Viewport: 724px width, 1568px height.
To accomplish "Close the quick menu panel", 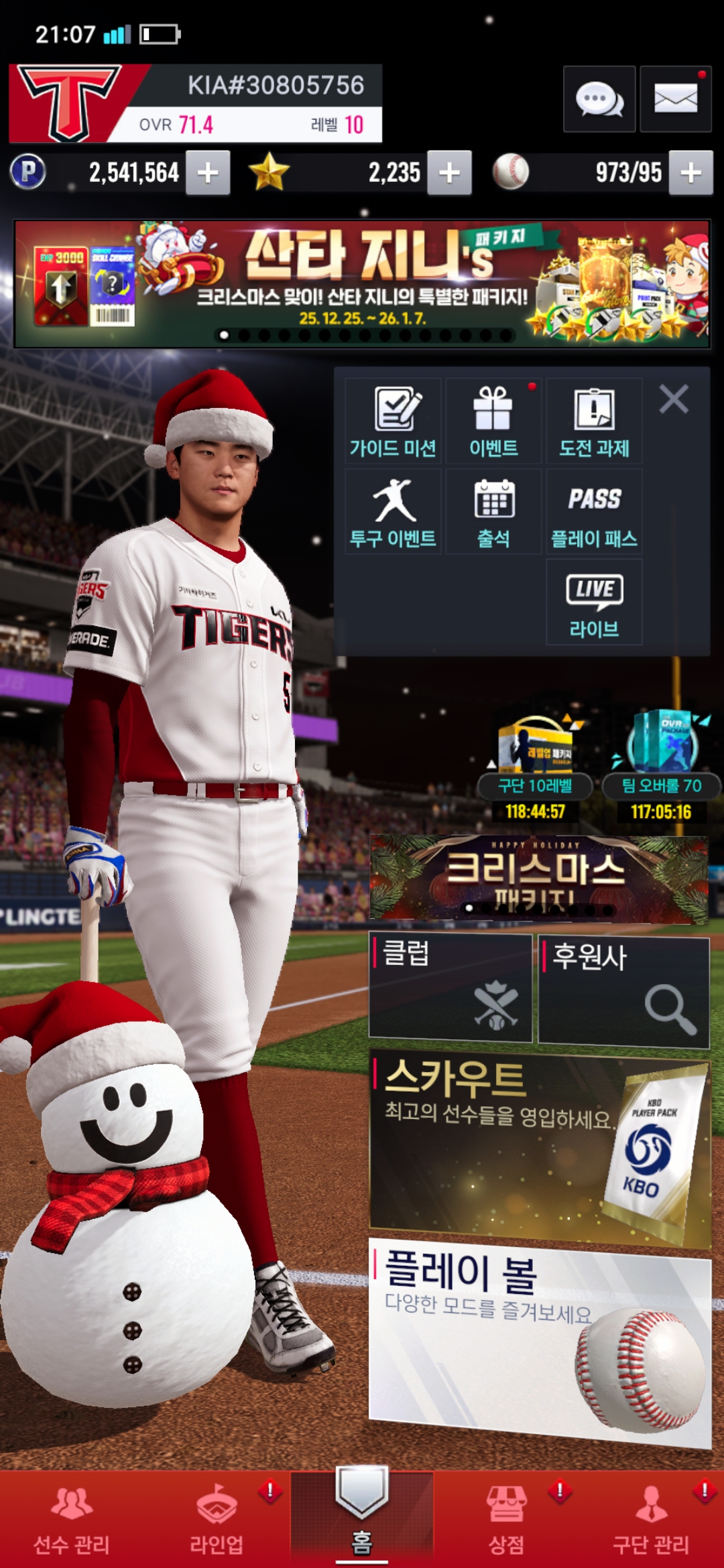I will 673,399.
